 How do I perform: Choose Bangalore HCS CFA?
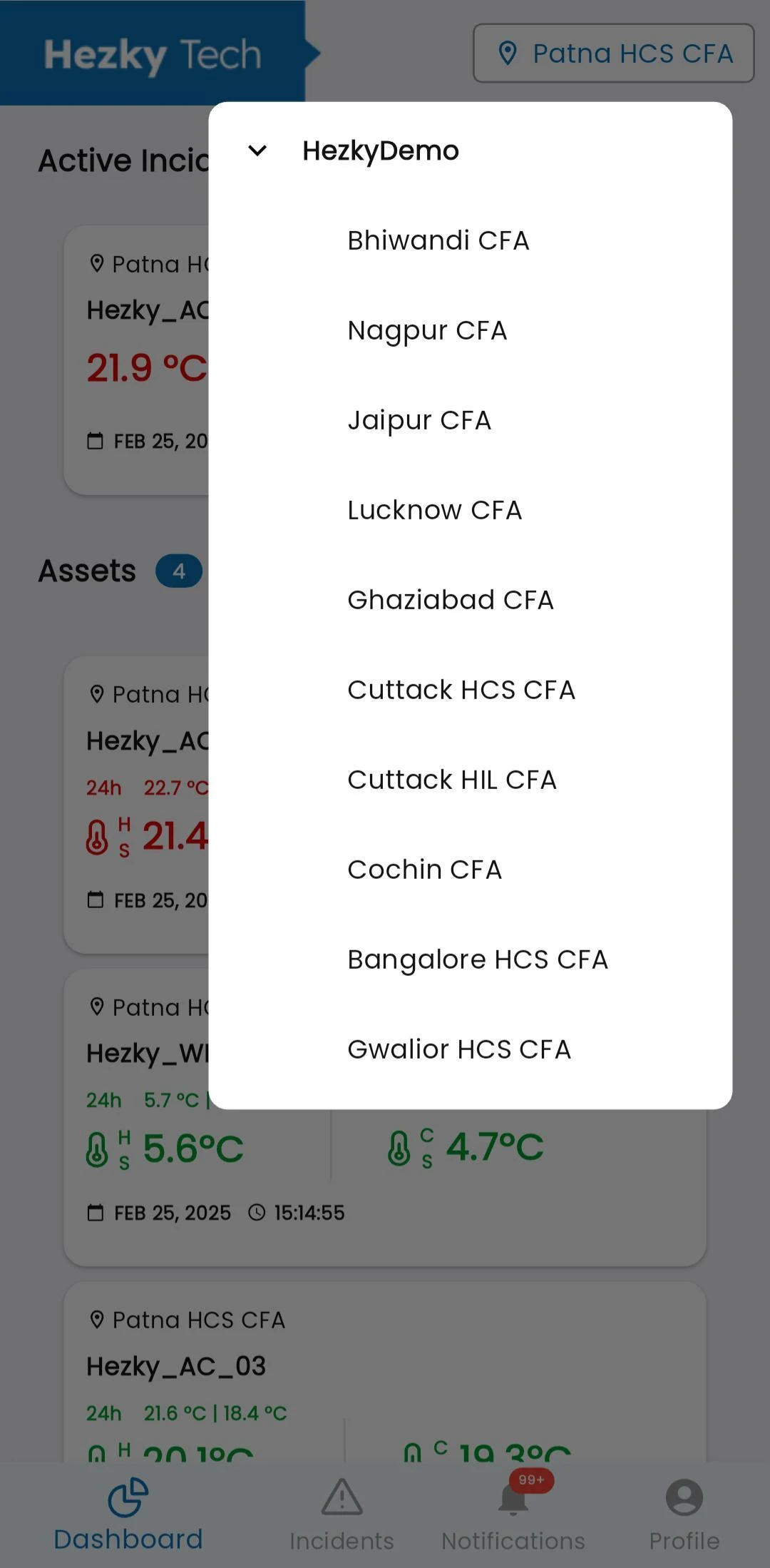[x=477, y=960]
